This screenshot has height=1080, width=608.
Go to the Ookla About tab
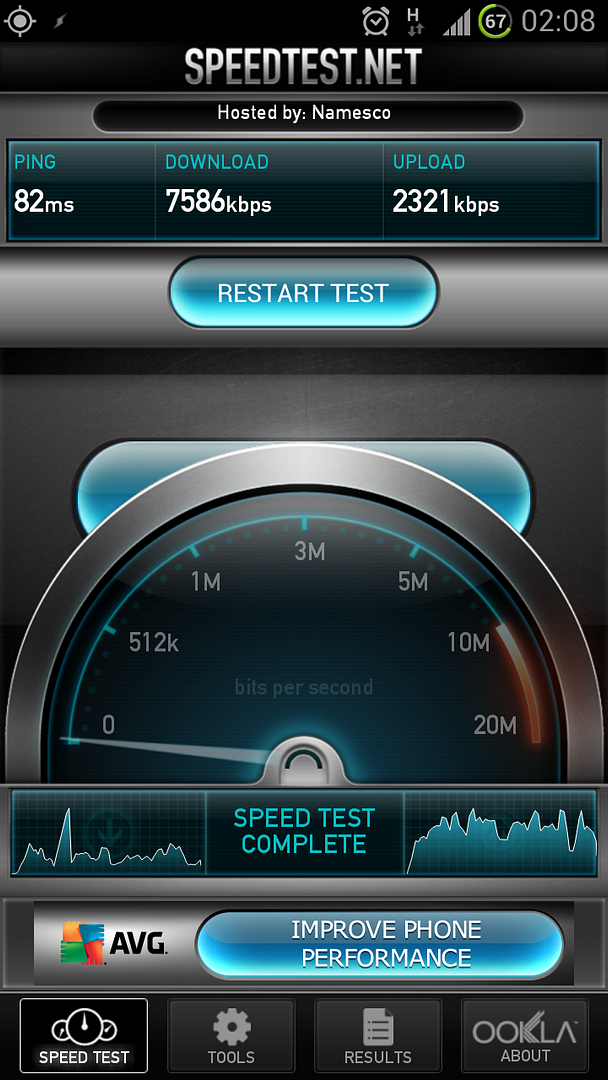coord(525,1036)
